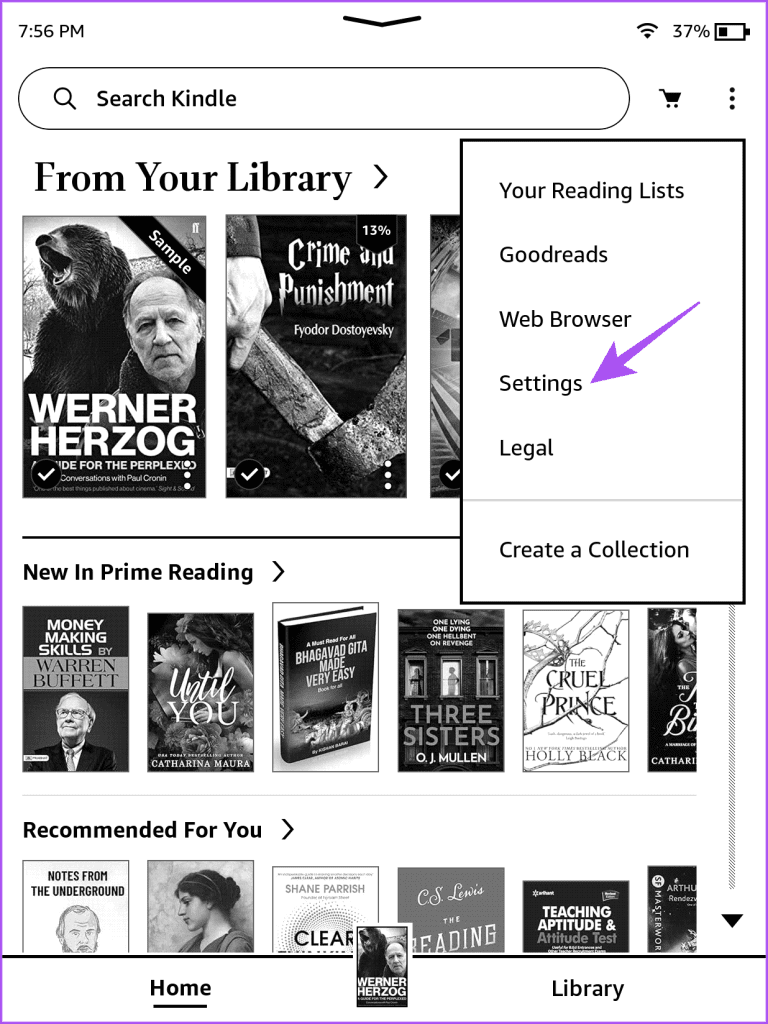This screenshot has width=768, height=1024.
Task: Open Goodreads from the menu
Action: coord(553,255)
